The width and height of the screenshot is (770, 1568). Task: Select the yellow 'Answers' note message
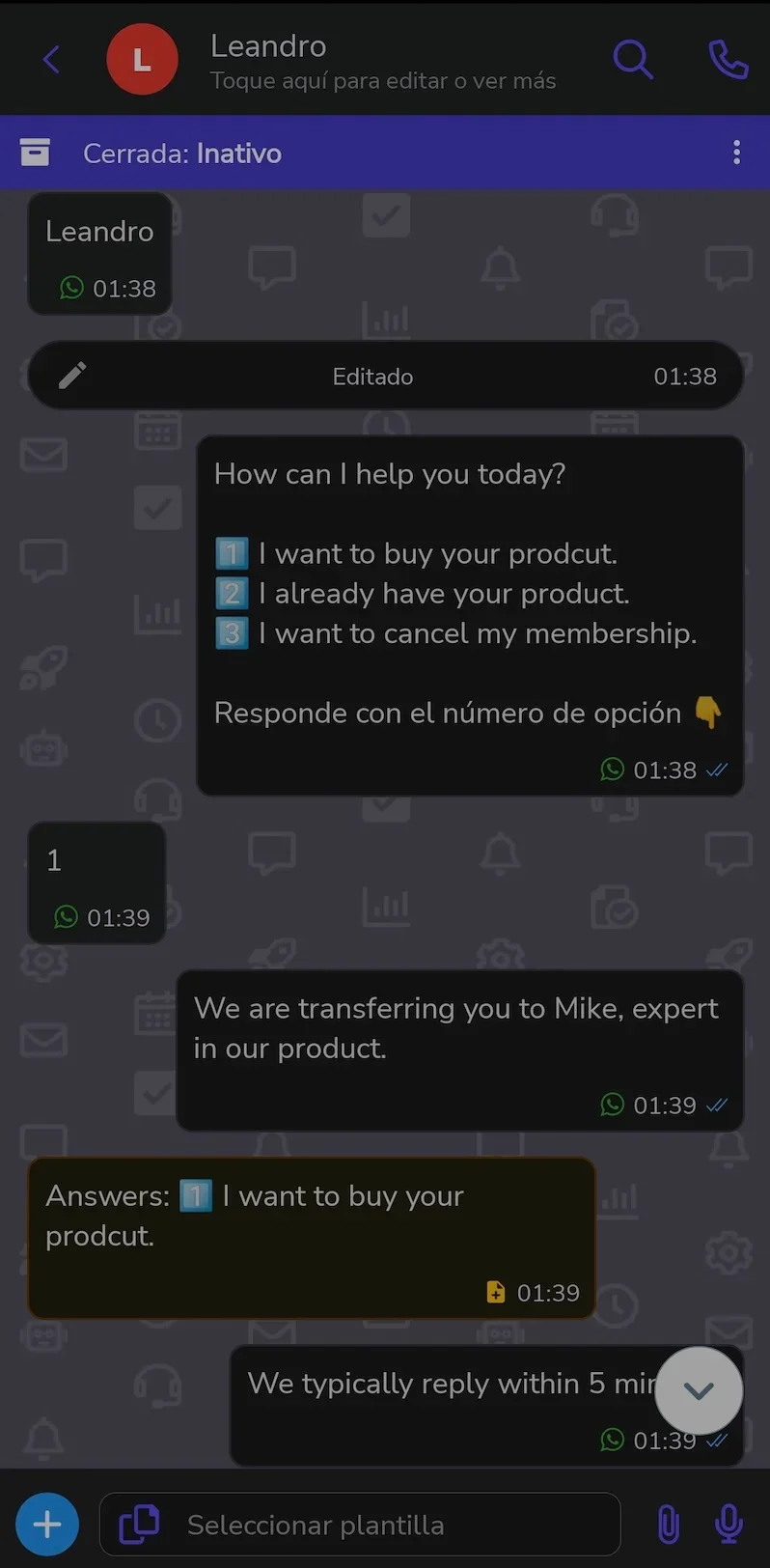[311, 1239]
